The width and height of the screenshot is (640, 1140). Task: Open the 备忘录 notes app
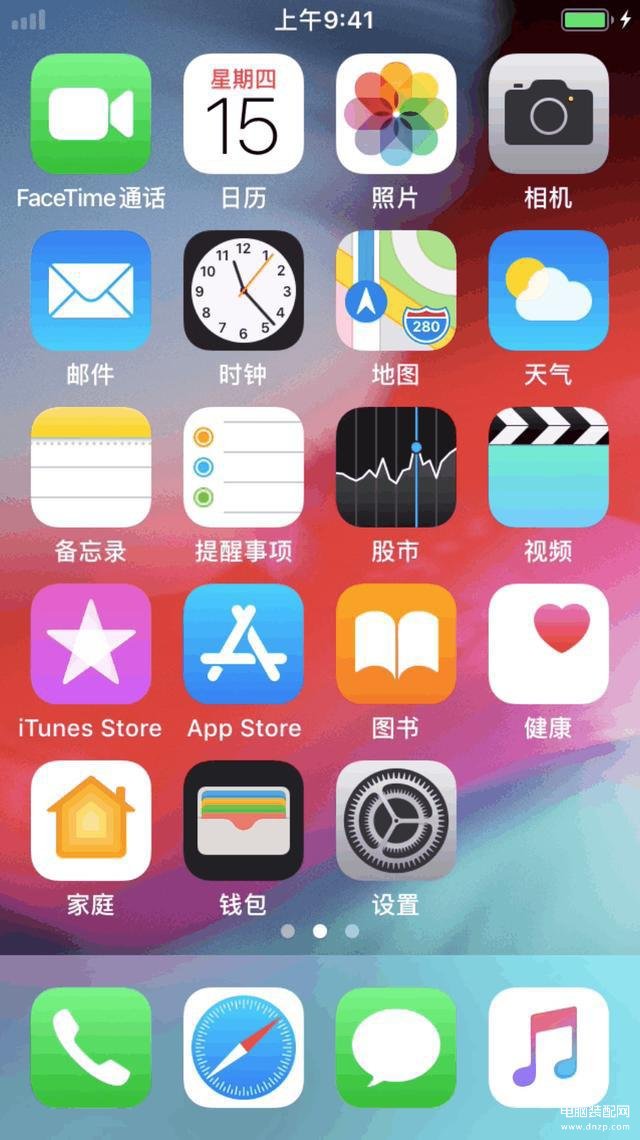point(91,467)
